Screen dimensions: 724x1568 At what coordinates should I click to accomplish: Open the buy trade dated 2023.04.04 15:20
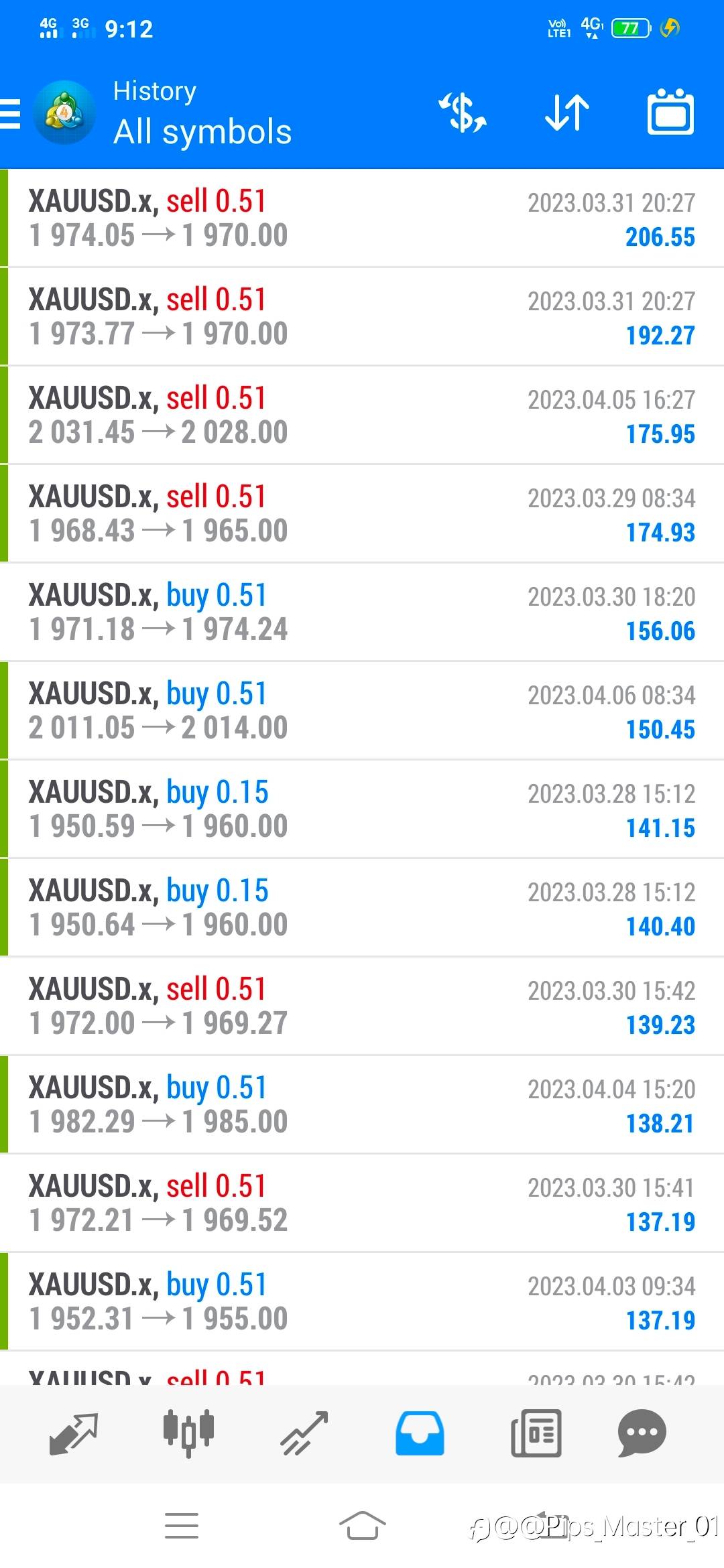coord(362,1105)
